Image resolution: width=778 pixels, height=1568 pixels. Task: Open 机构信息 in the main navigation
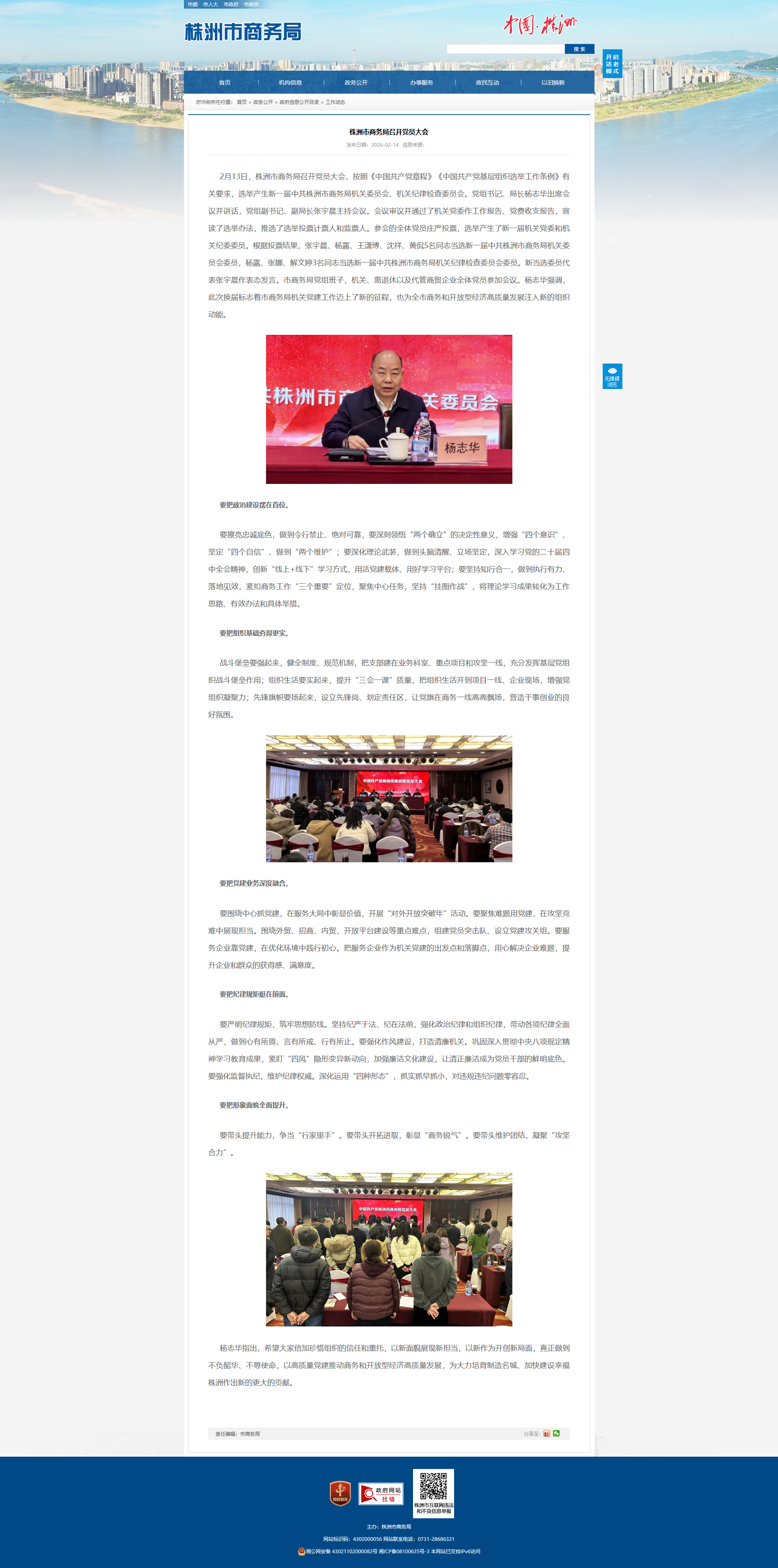tap(290, 83)
